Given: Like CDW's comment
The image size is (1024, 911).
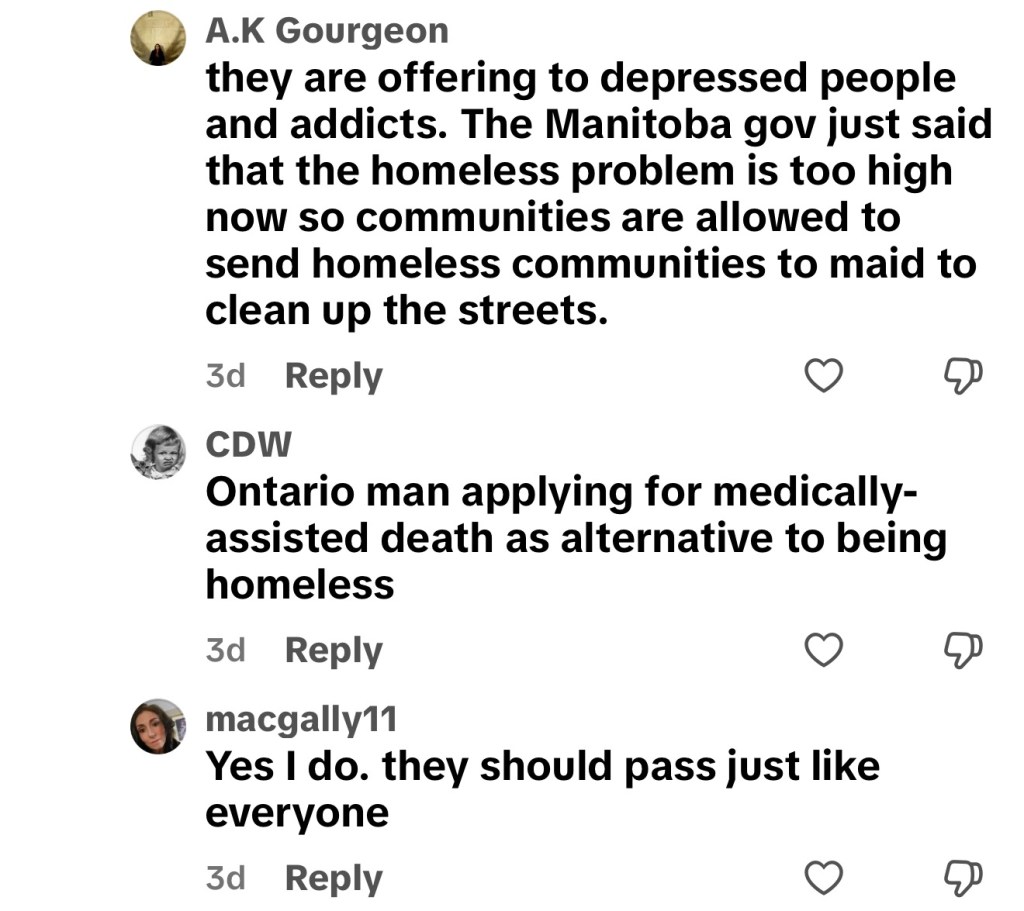Looking at the screenshot, I should pyautogui.click(x=824, y=651).
